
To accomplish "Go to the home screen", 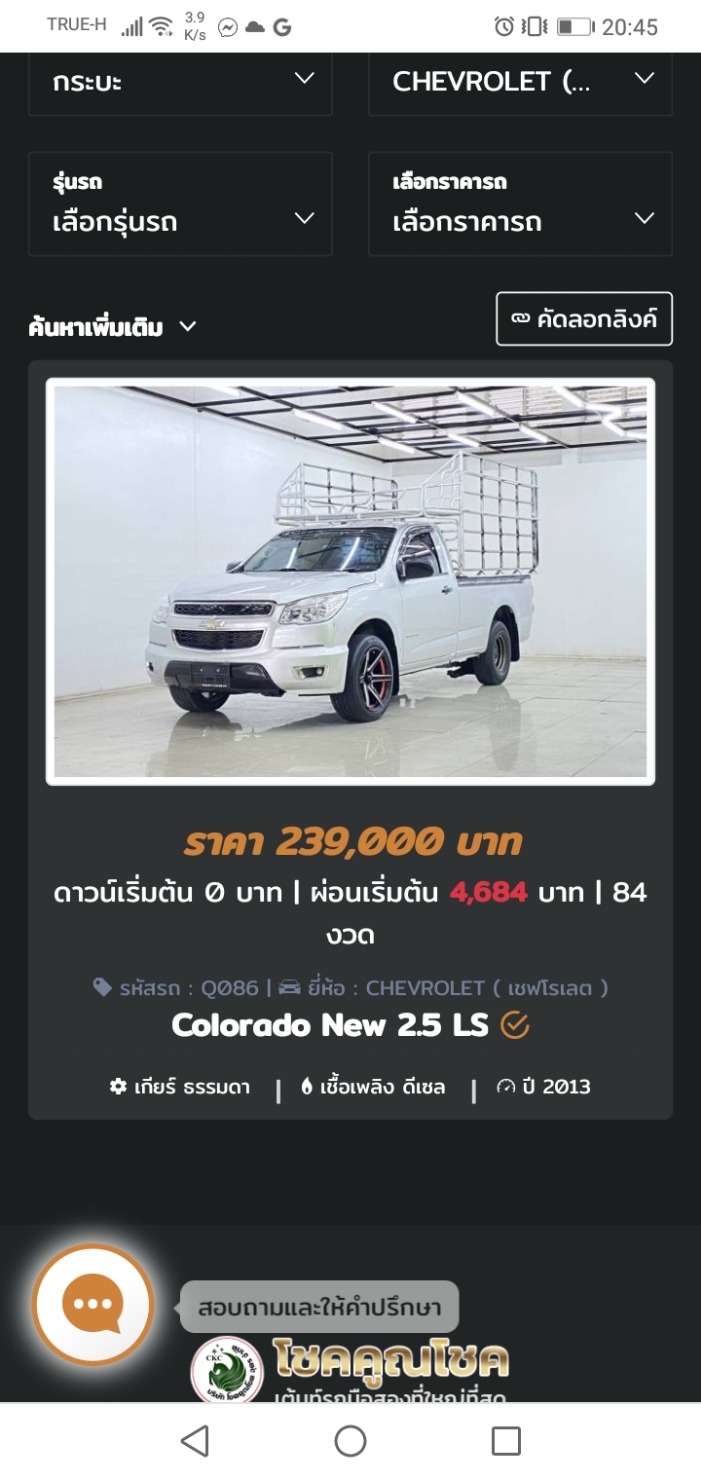I will point(350,1441).
